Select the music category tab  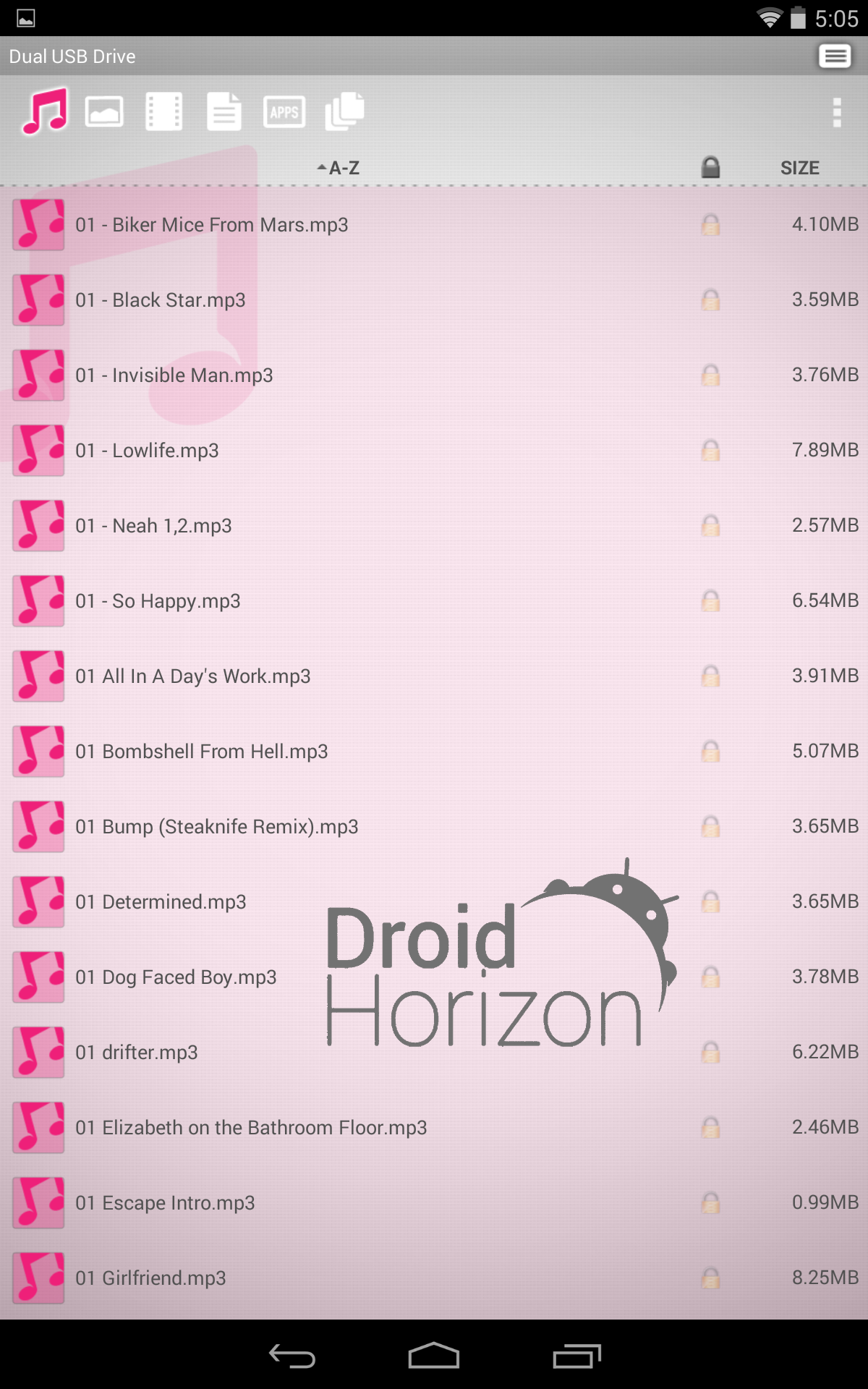[x=45, y=111]
